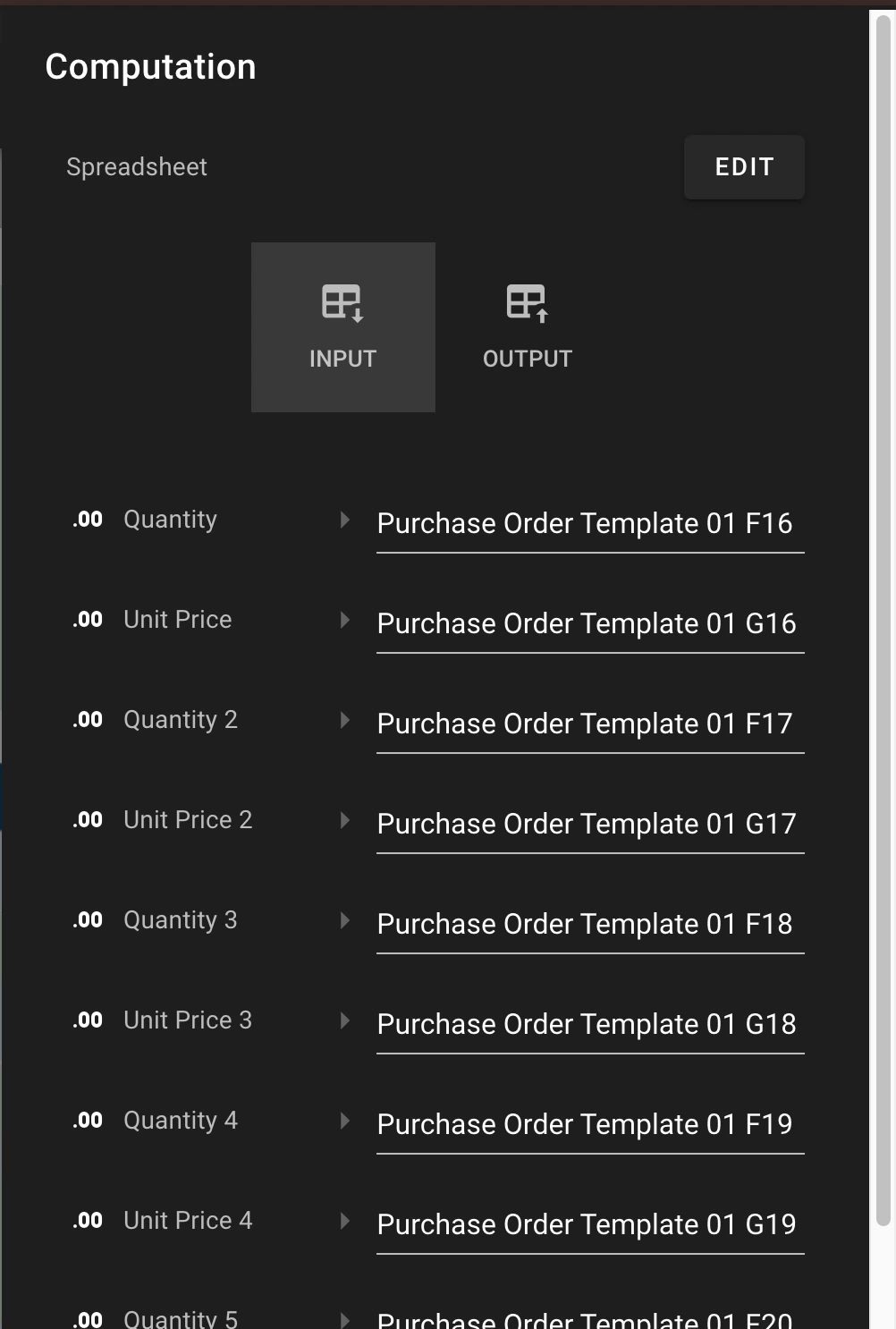Edit the Quantity 2 cell field F17

click(589, 724)
